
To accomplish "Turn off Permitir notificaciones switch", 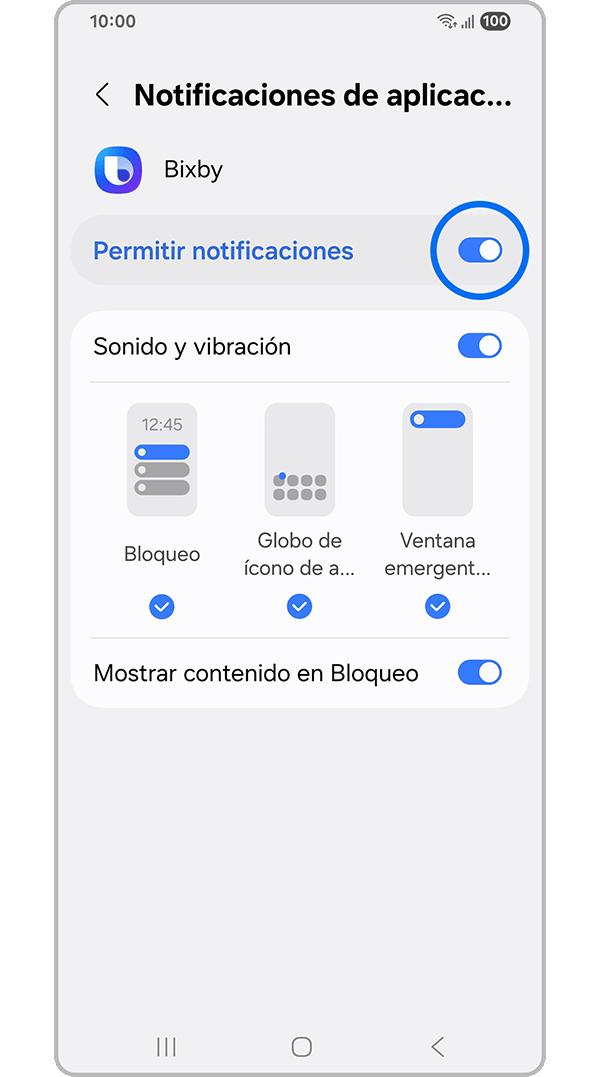I will 479,251.
